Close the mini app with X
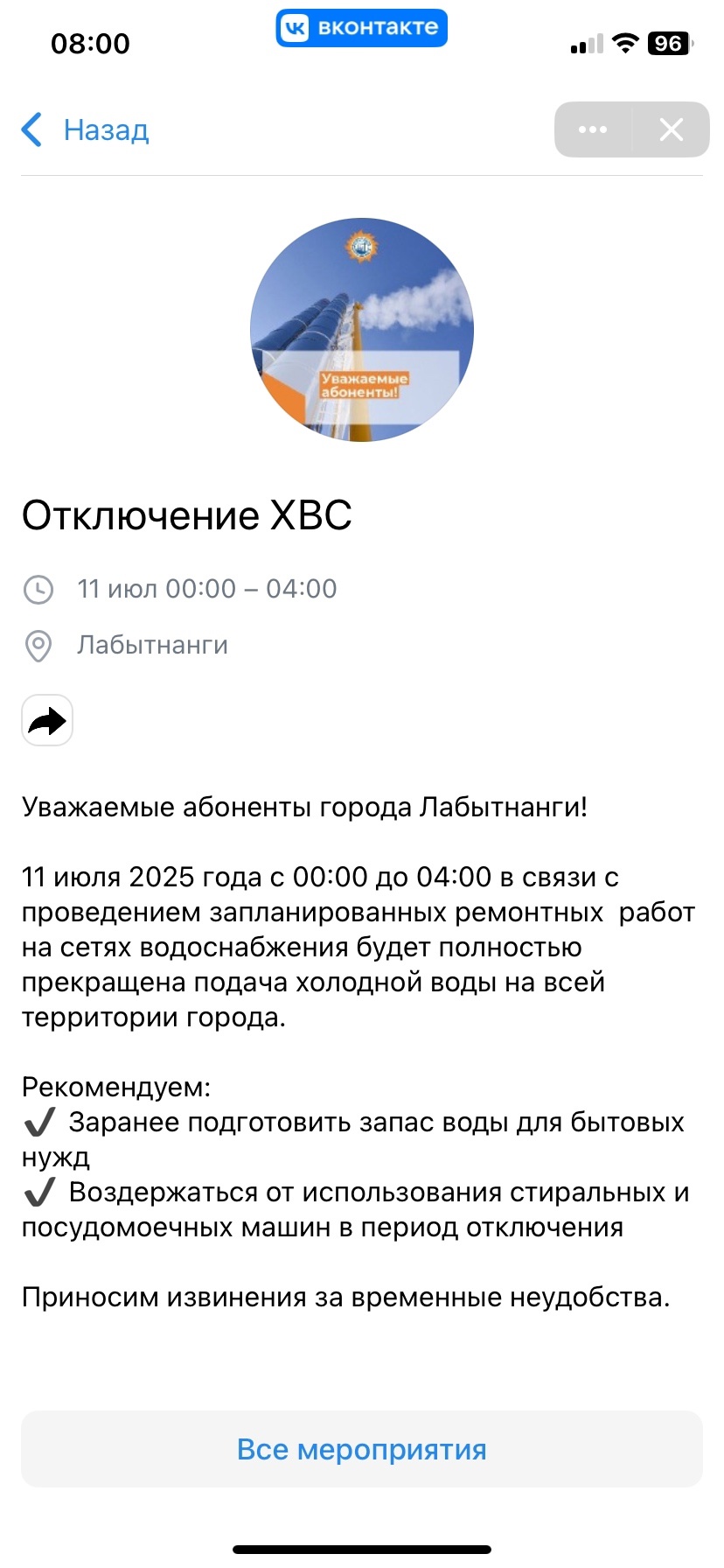The height and width of the screenshot is (1568, 724). pyautogui.click(x=671, y=129)
